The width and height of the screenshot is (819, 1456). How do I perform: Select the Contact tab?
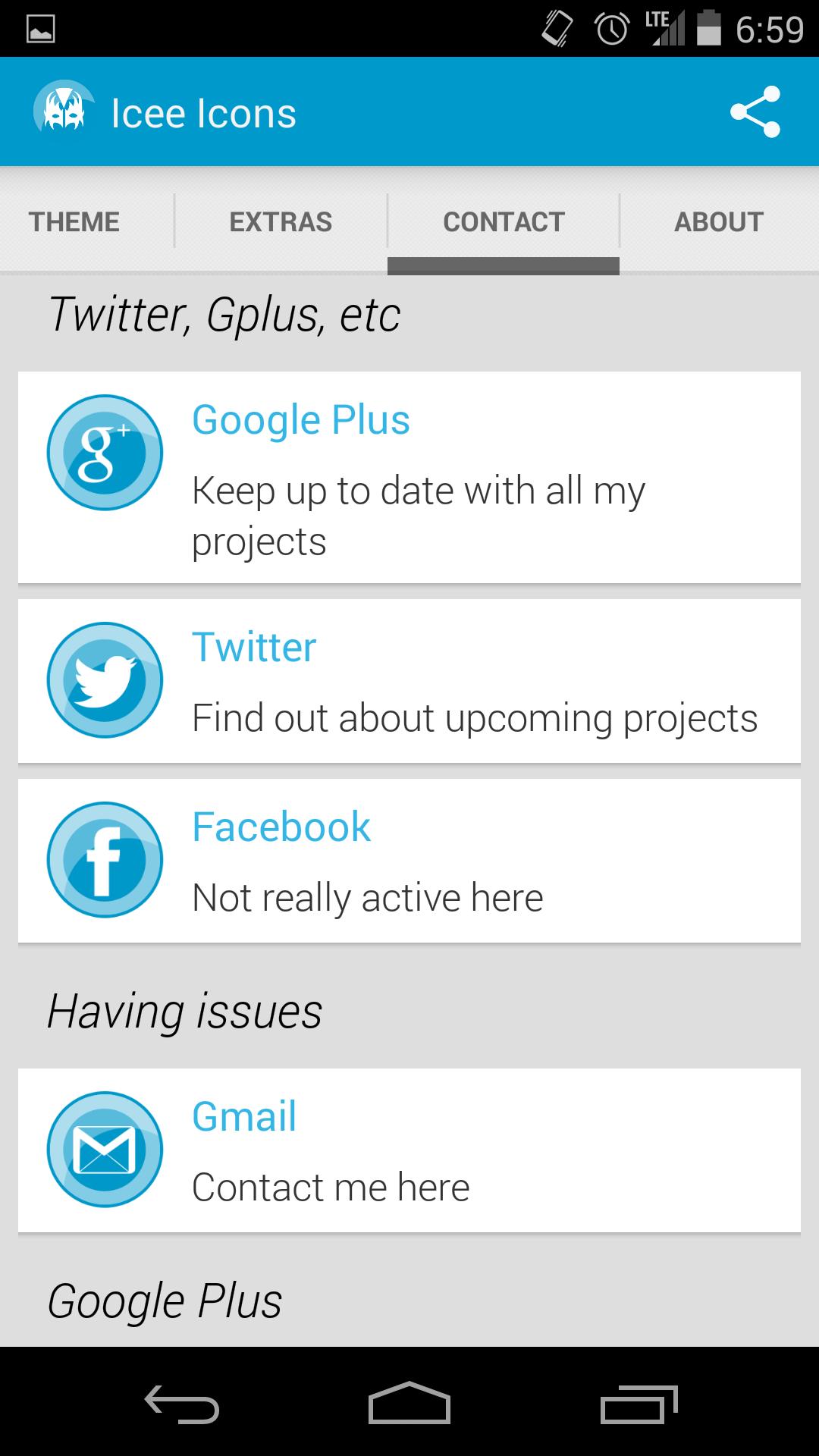click(504, 221)
